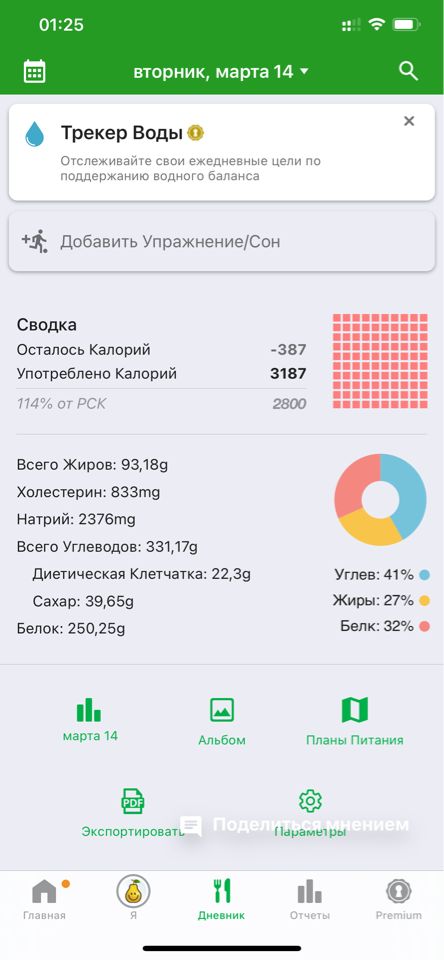
Task: Tap Экспортировать PDF
Action: (133, 814)
